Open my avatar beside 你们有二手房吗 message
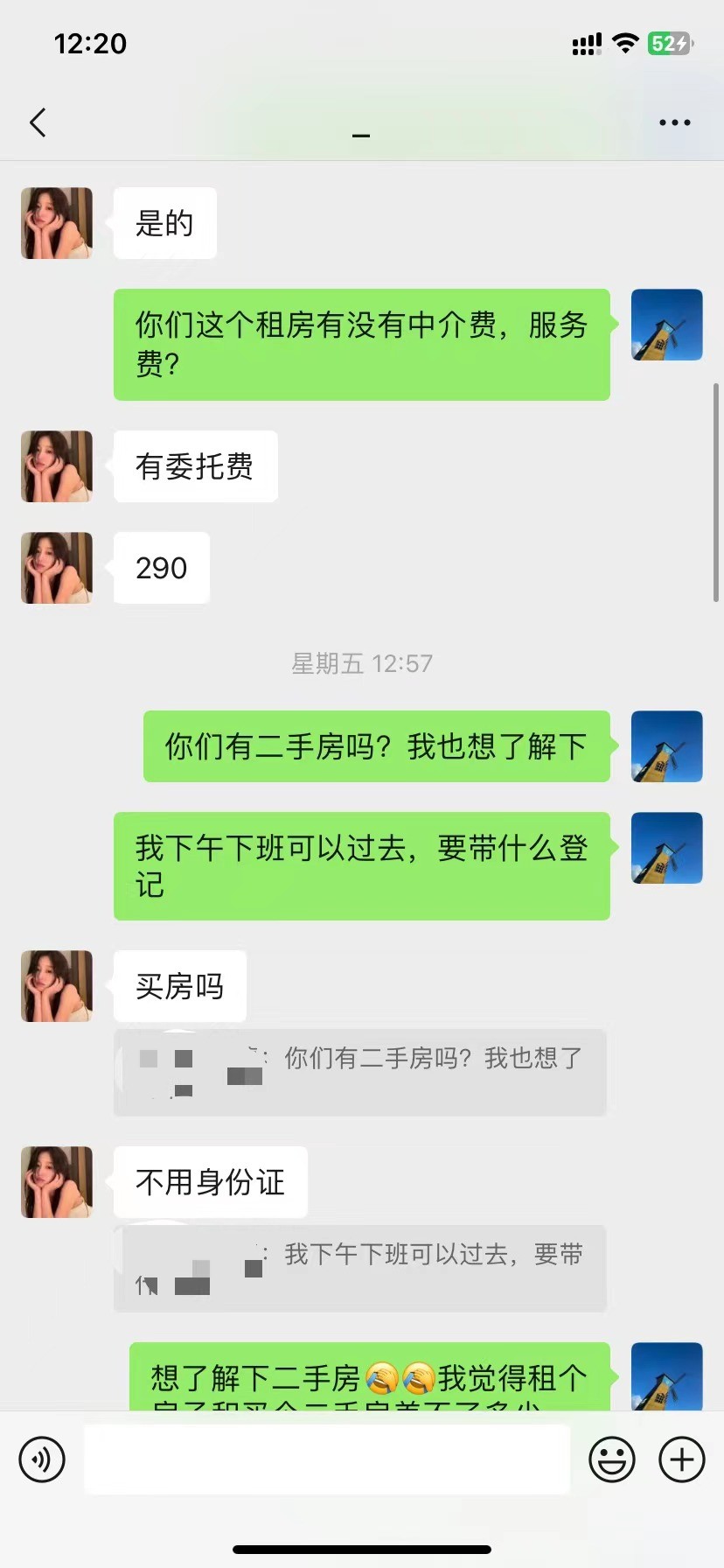 [x=666, y=746]
